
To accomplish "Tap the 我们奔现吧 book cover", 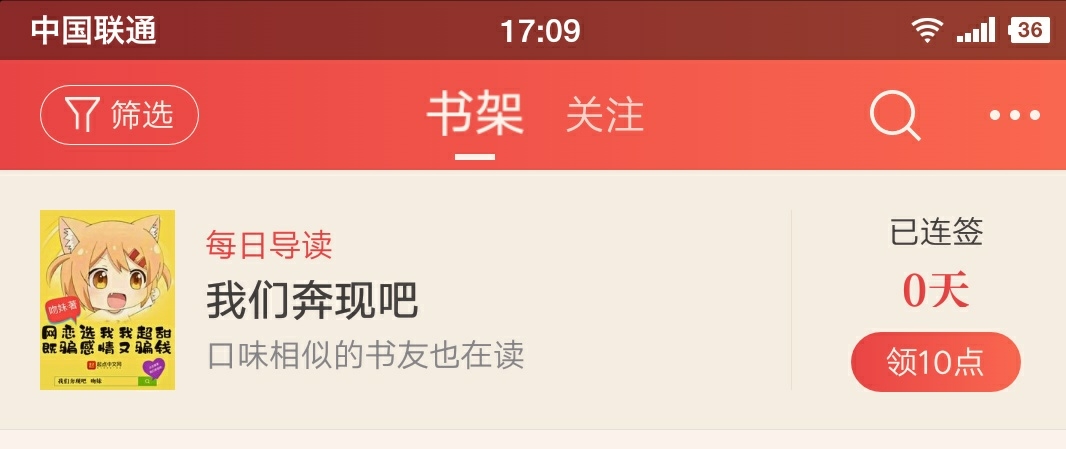I will [107, 300].
